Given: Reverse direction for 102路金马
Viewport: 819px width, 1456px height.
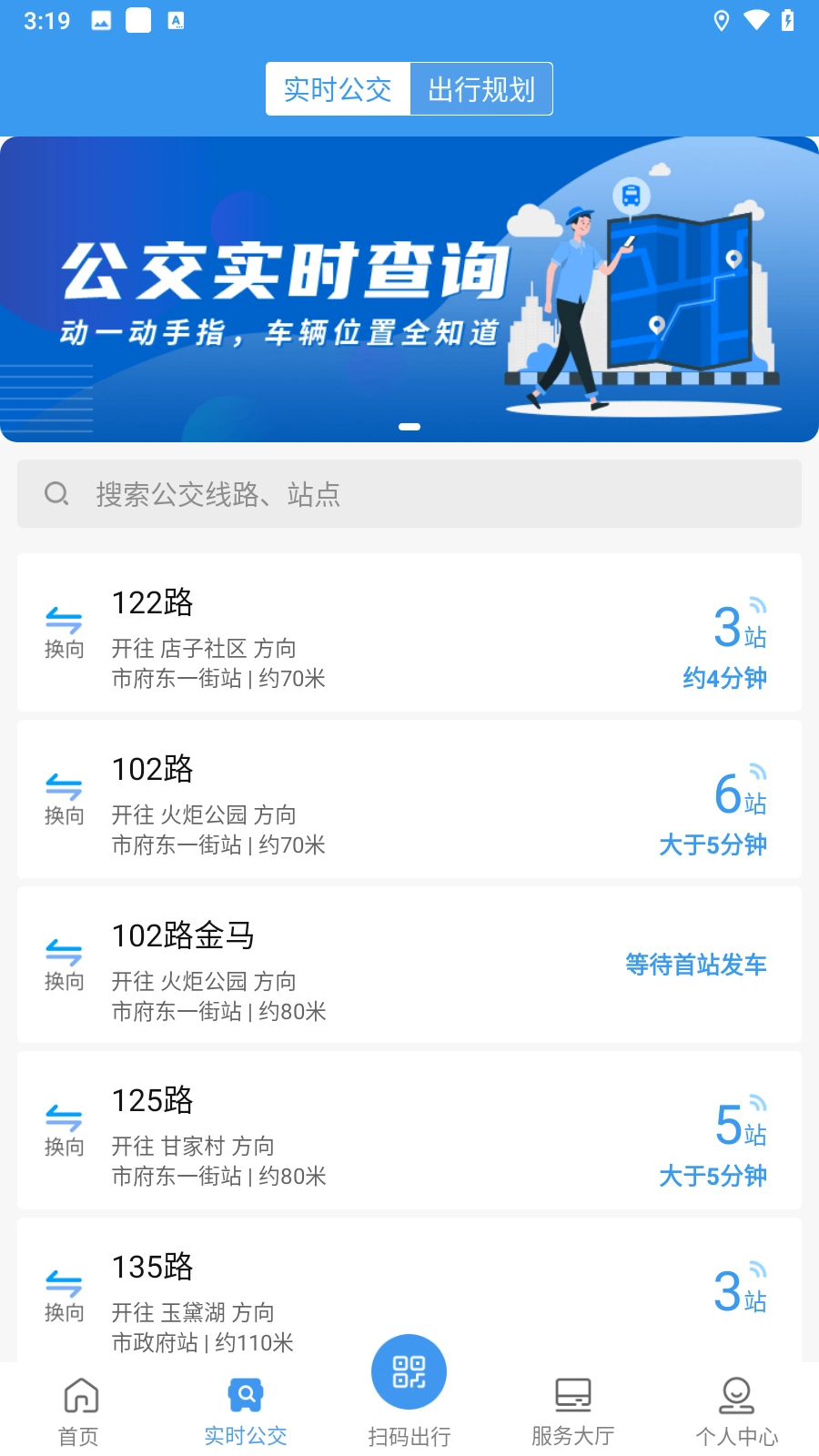Looking at the screenshot, I should (x=64, y=966).
